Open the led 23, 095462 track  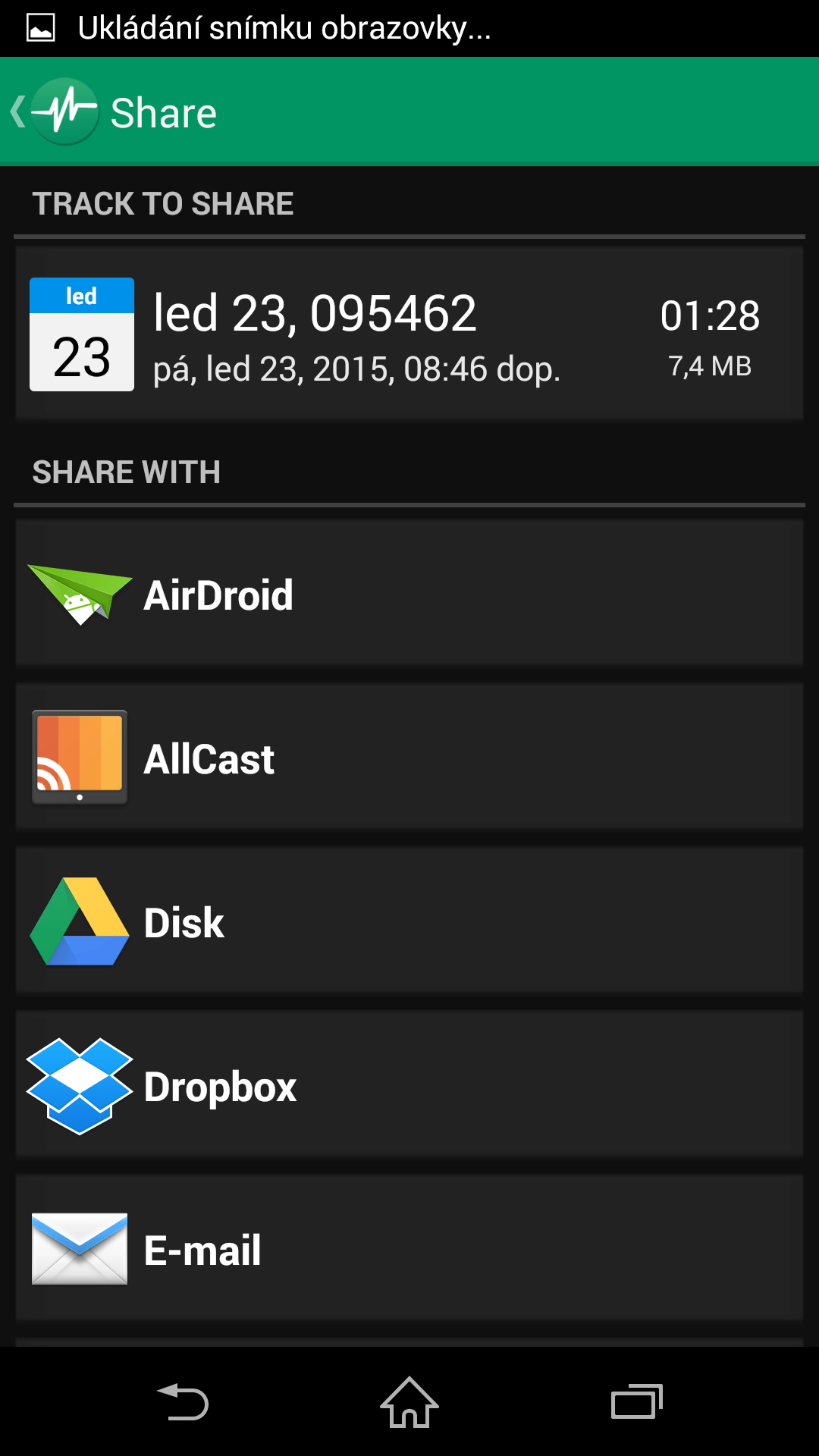409,334
